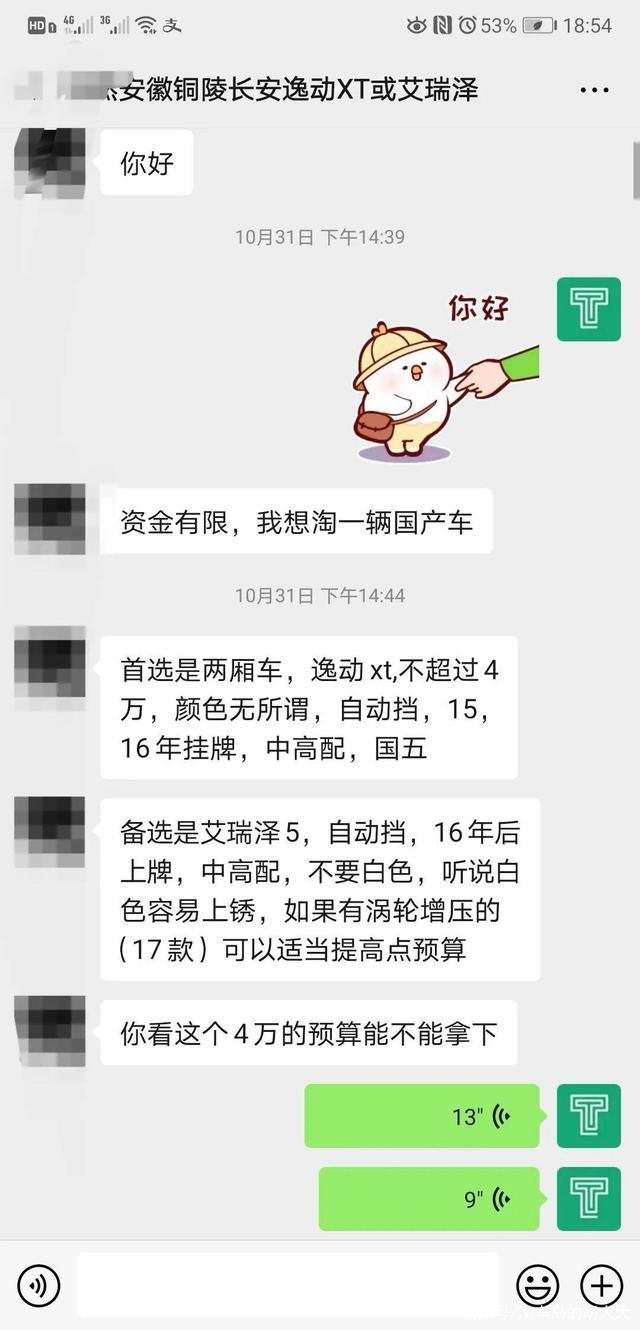Tap the message text field
Image resolution: width=640 pixels, height=1330 pixels.
[x=287, y=1285]
